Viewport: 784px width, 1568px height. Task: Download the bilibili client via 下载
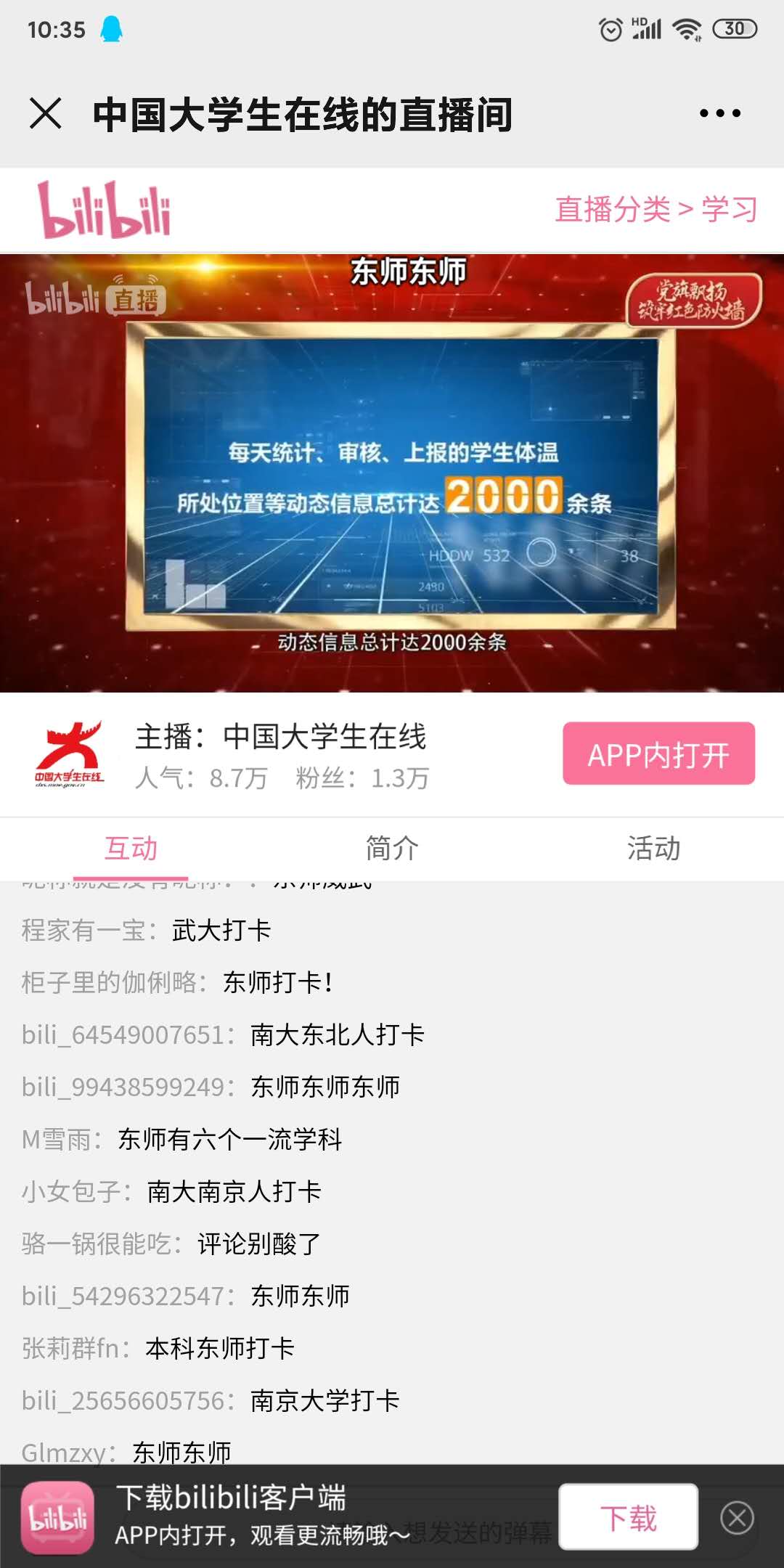pyautogui.click(x=628, y=1517)
